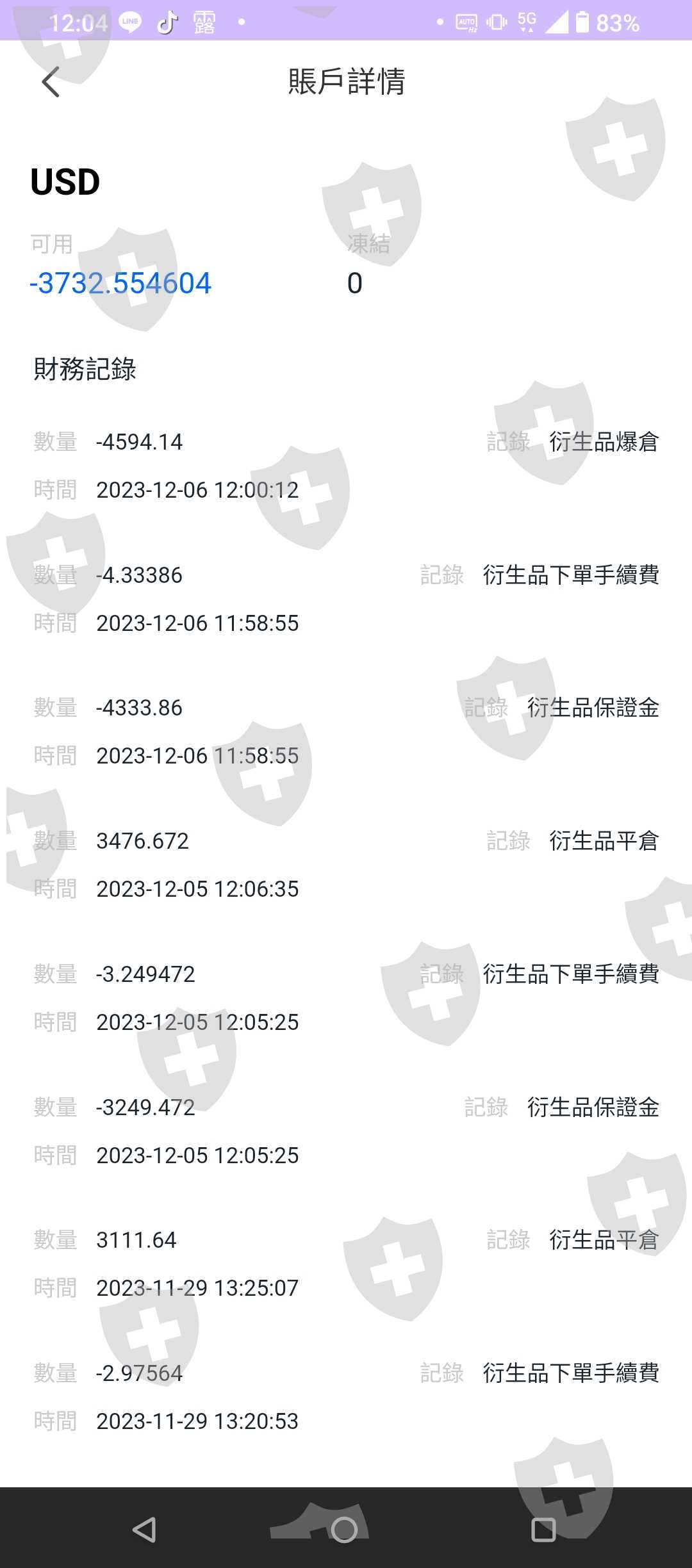Tap the system home button
Image resolution: width=692 pixels, height=1568 pixels.
pyautogui.click(x=345, y=1530)
